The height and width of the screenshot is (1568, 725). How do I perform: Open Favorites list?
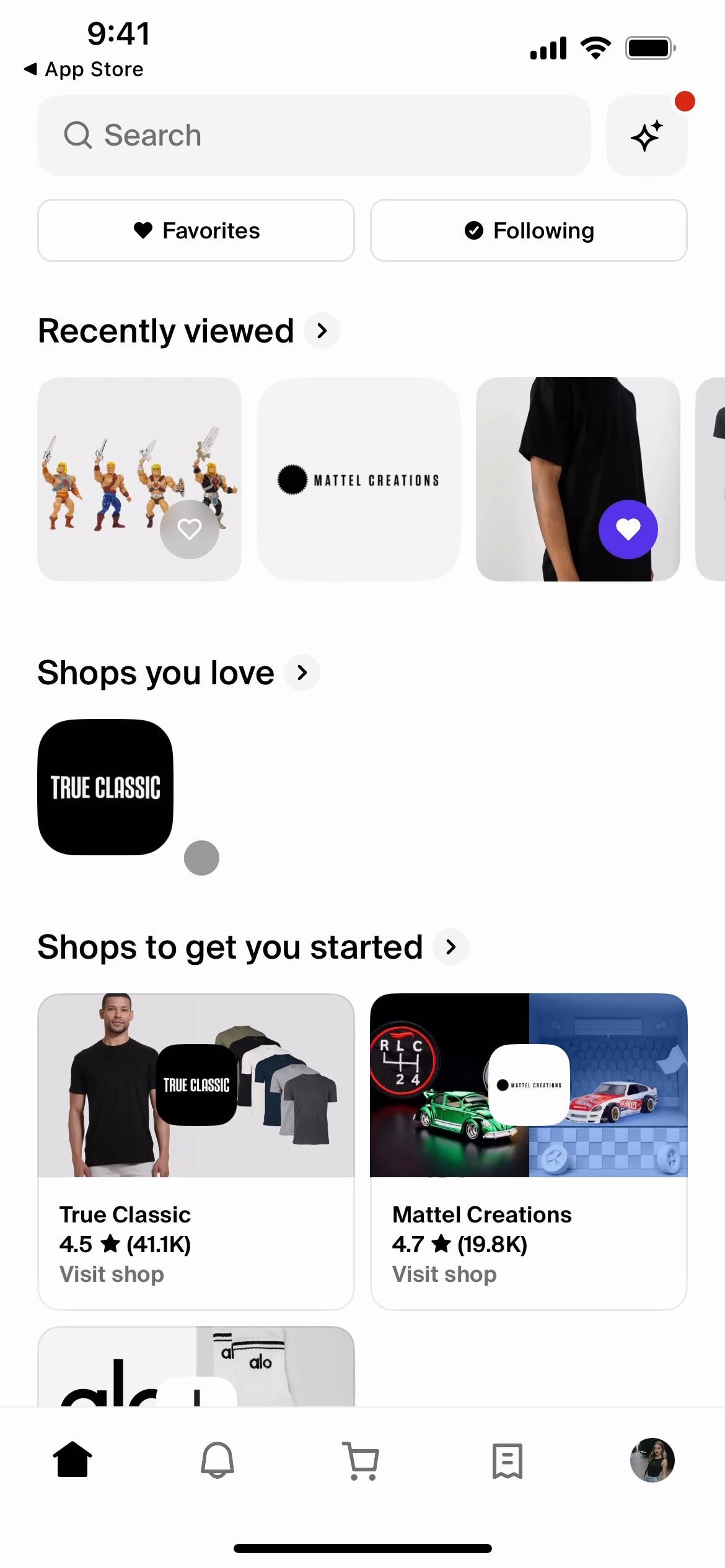pos(196,230)
